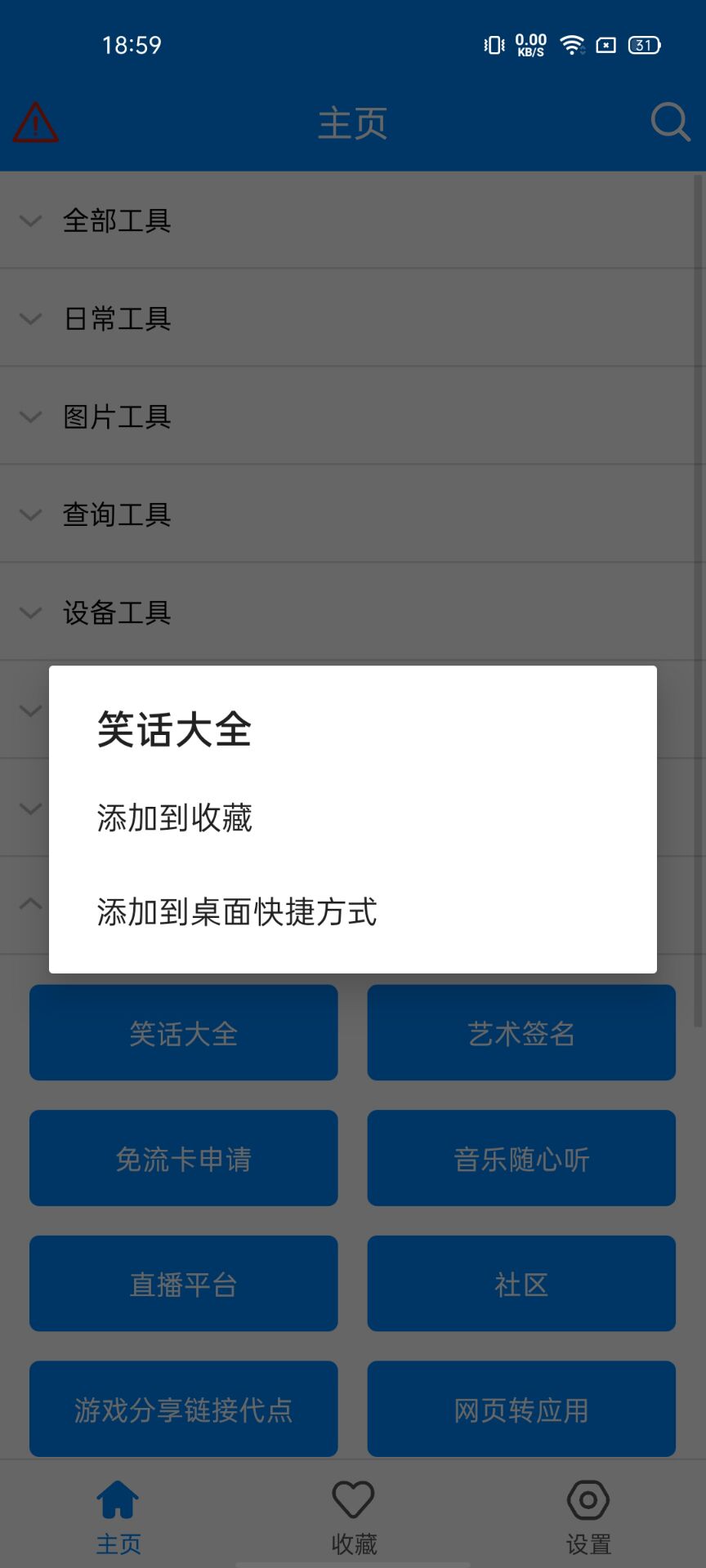The image size is (706, 1568).
Task: Open the 笑话大全 tool button
Action: coord(183,1032)
